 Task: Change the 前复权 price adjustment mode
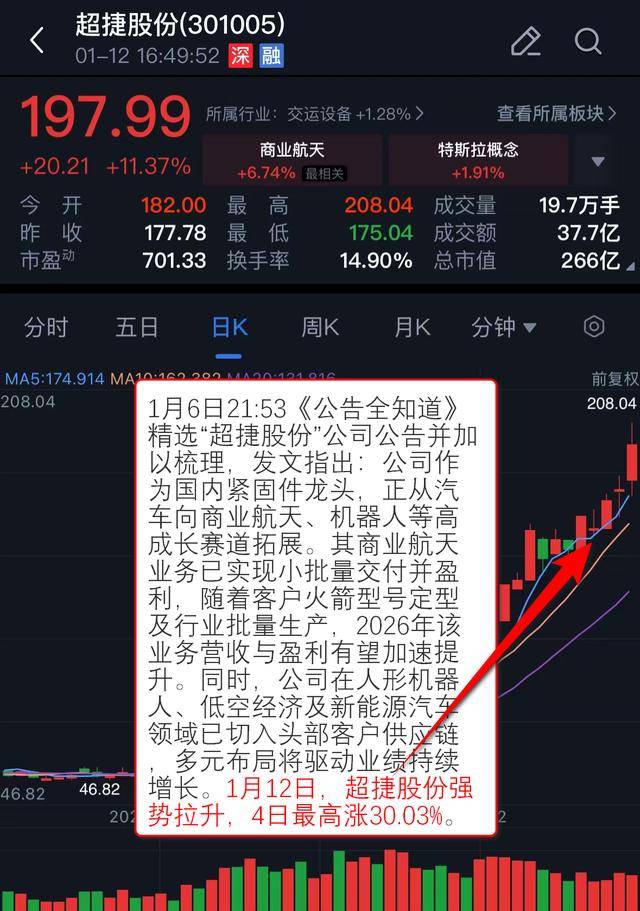pyautogui.click(x=614, y=379)
